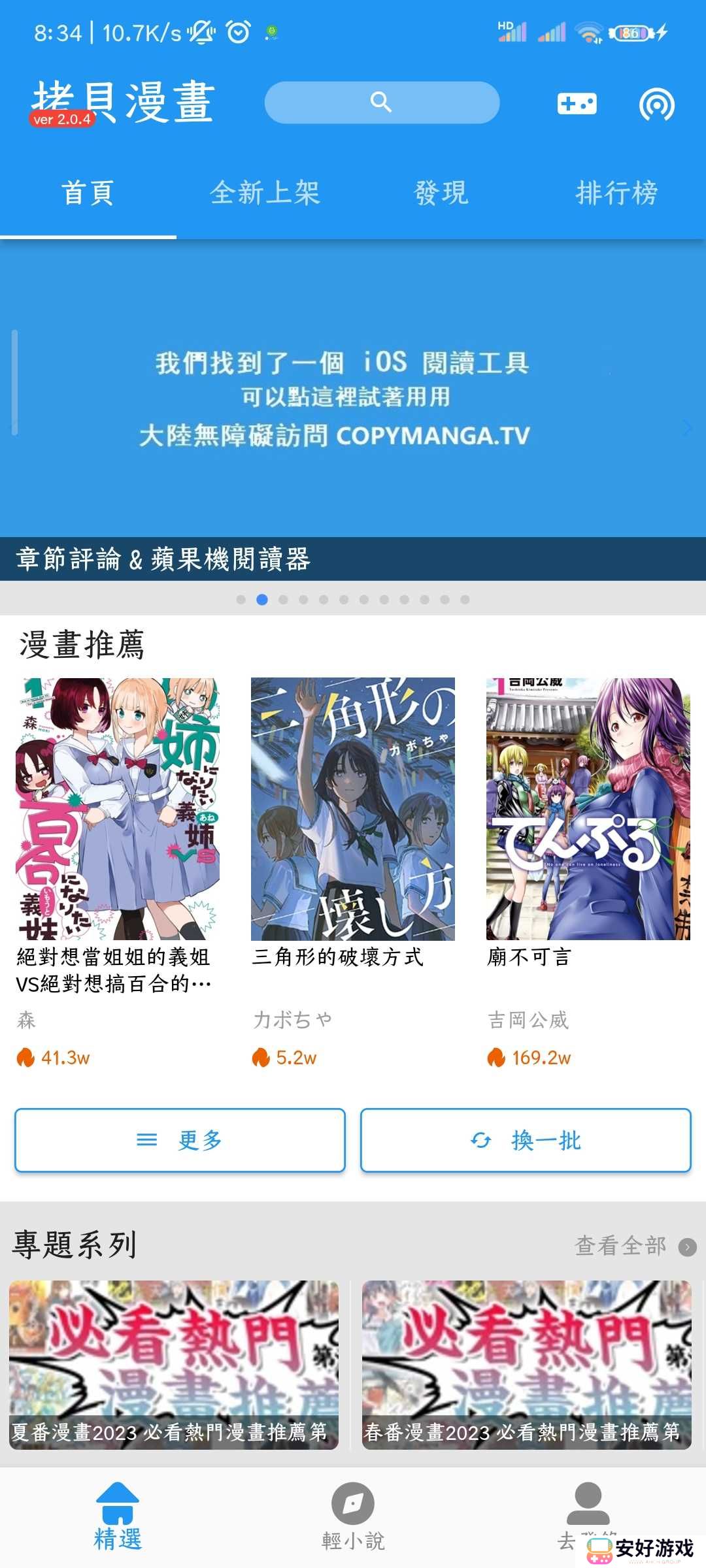Toggle the flame counter under 絕對想當姐姐的義姐

click(x=25, y=1057)
